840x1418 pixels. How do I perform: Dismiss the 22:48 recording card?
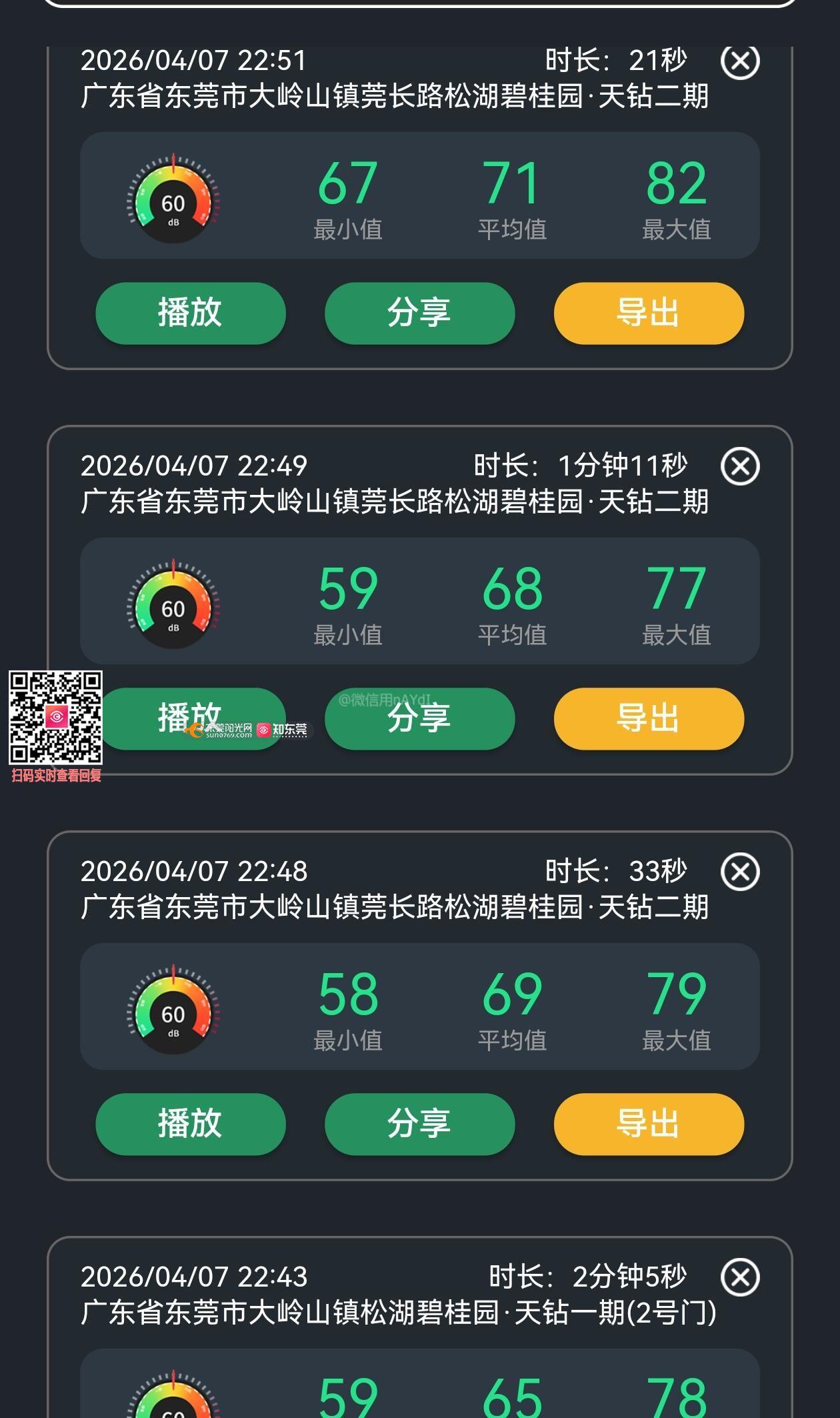pos(740,871)
